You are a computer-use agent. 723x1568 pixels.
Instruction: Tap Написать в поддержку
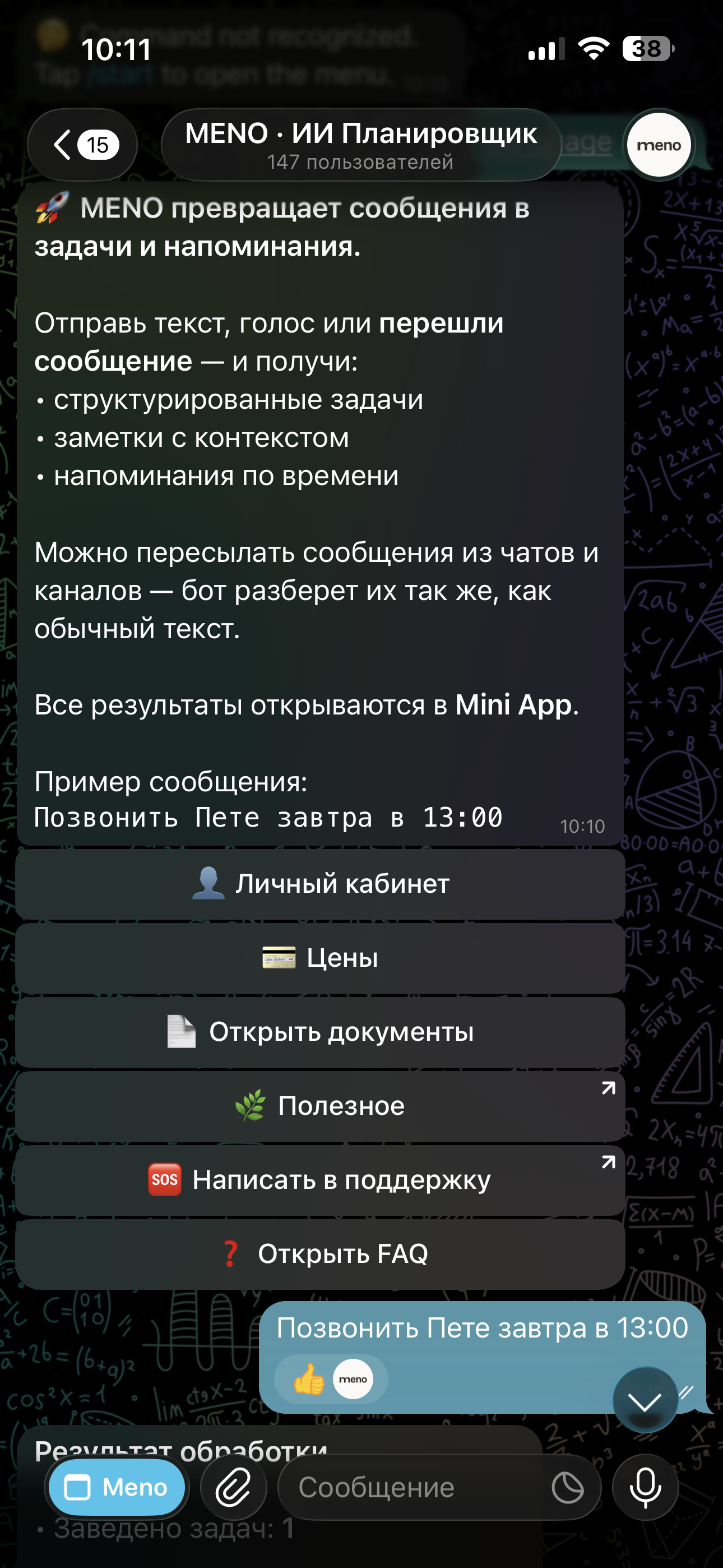click(320, 1180)
